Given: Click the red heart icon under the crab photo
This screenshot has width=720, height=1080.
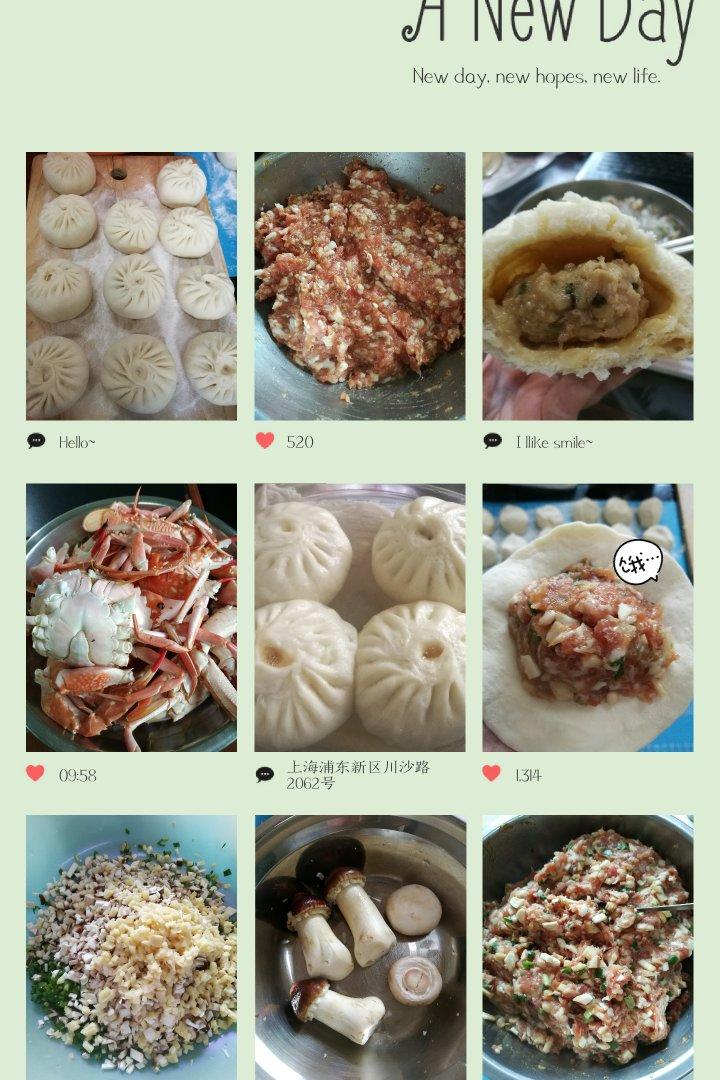Looking at the screenshot, I should (35, 772).
